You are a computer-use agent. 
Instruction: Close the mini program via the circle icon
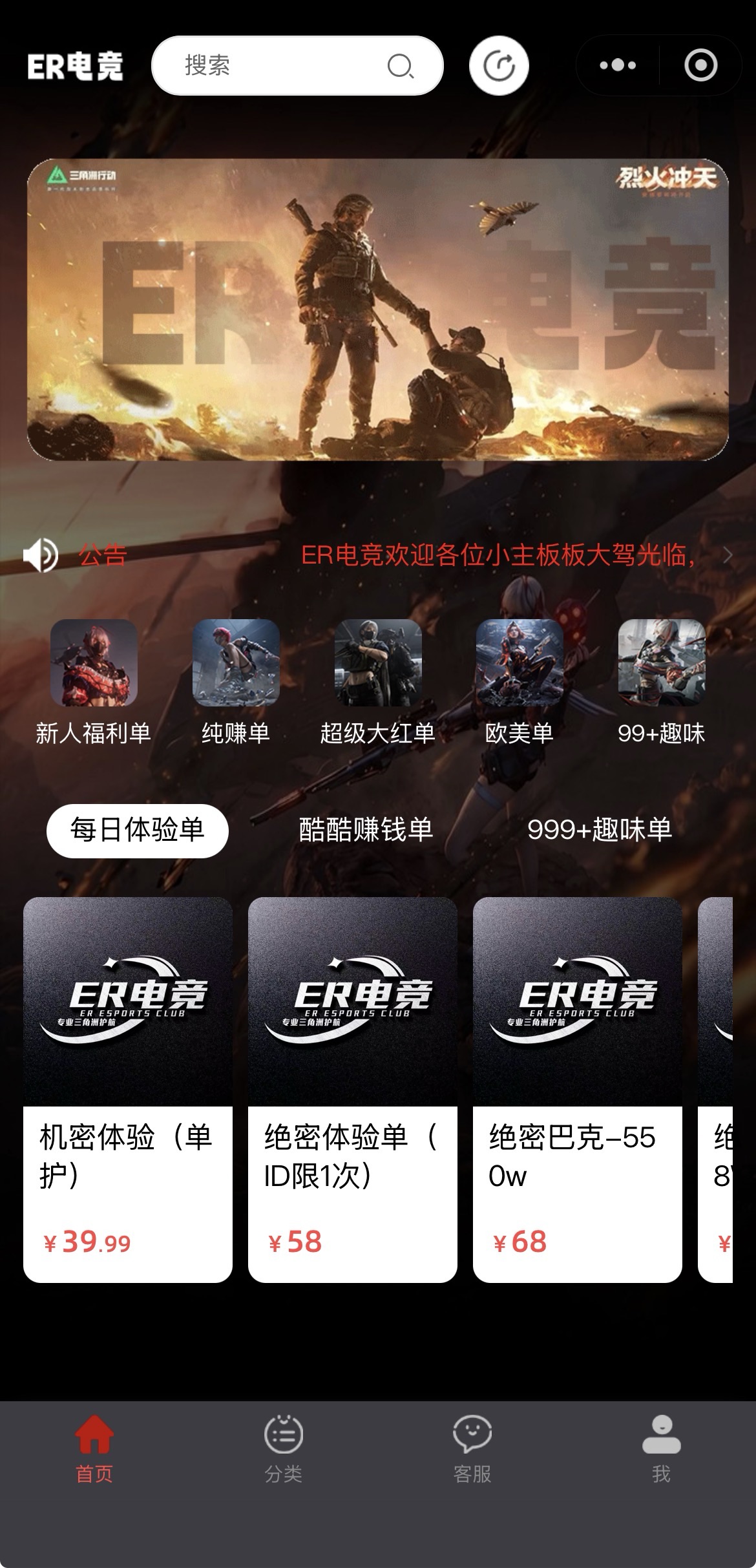coord(700,65)
